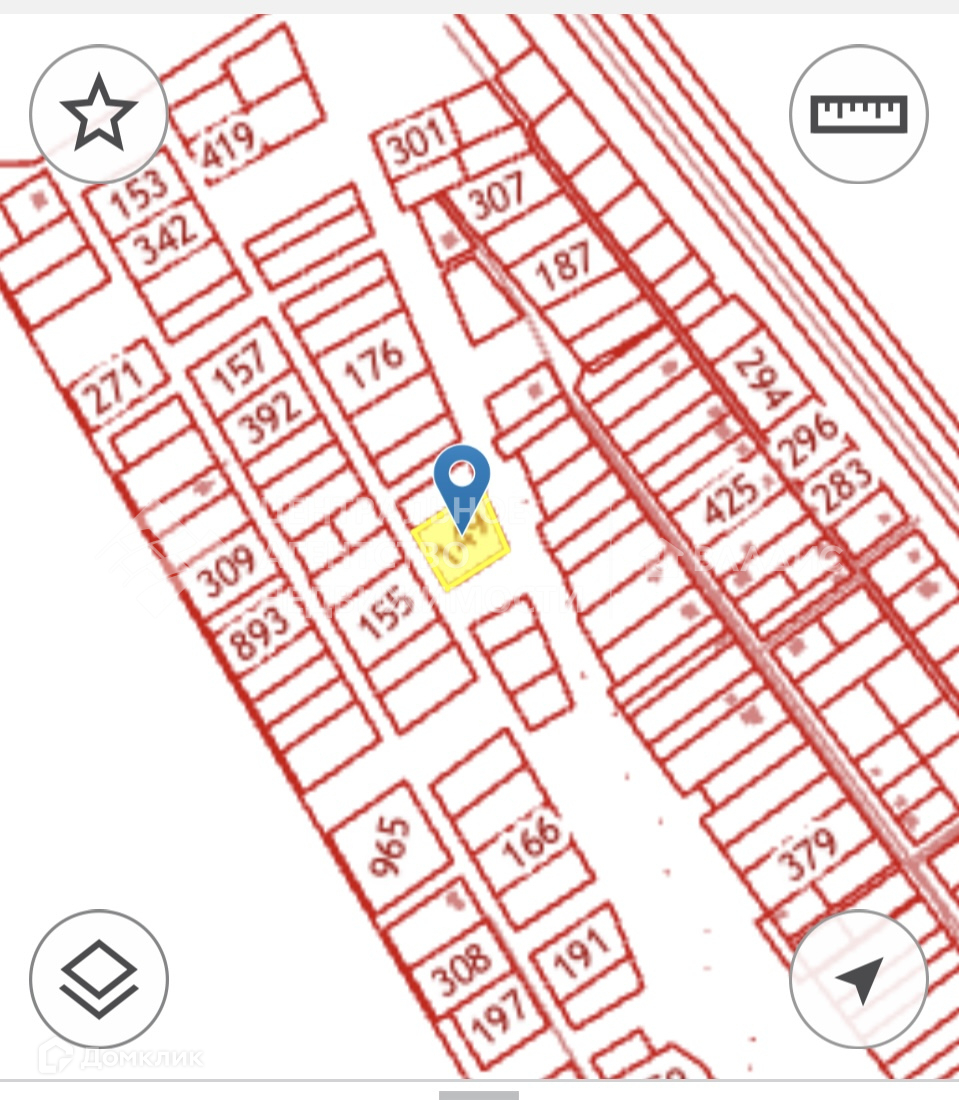Image resolution: width=959 pixels, height=1100 pixels.
Task: Expand the bottom sheet handle
Action: (478, 1095)
